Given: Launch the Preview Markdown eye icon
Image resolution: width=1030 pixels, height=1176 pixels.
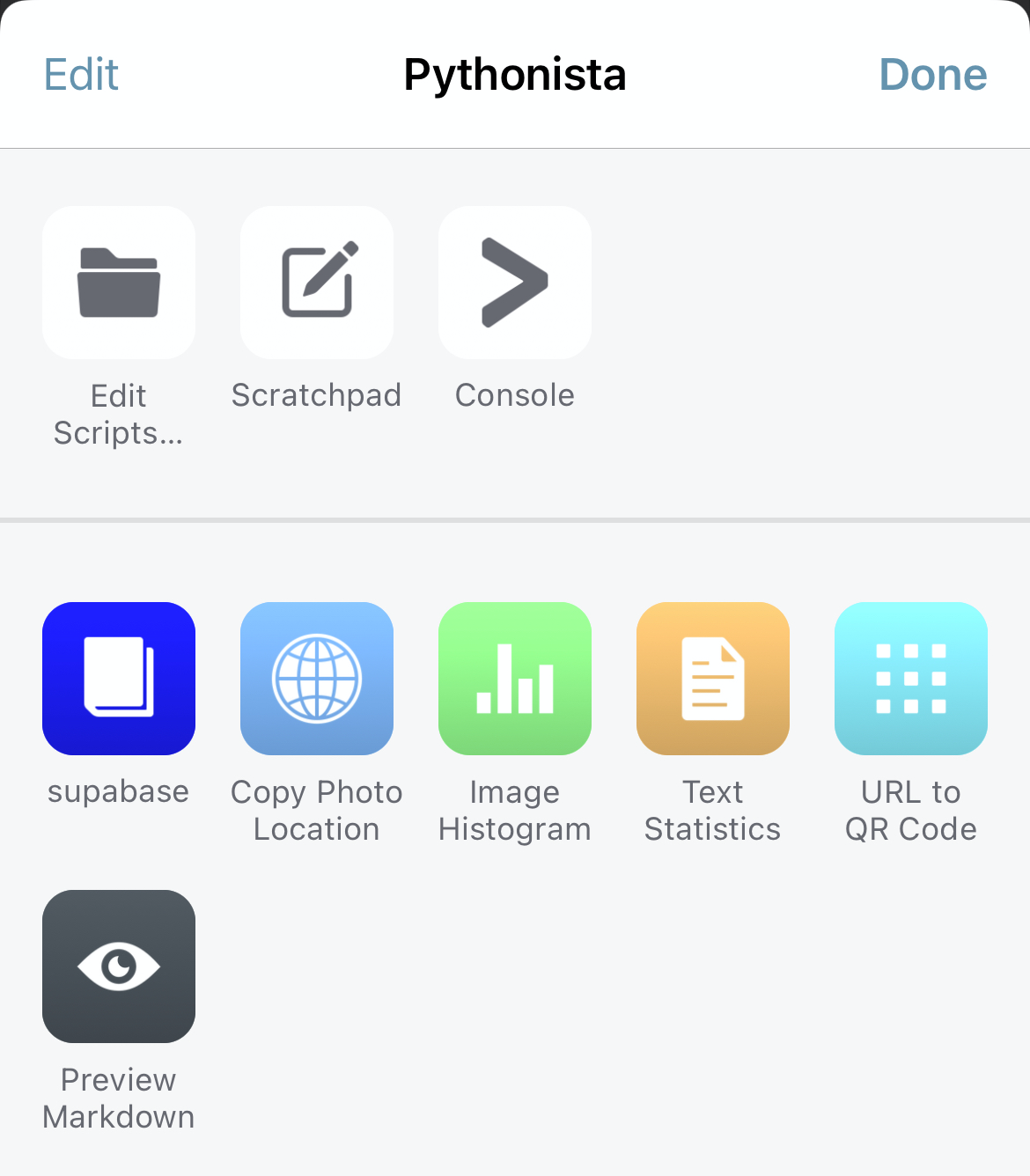Looking at the screenshot, I should tap(119, 966).
